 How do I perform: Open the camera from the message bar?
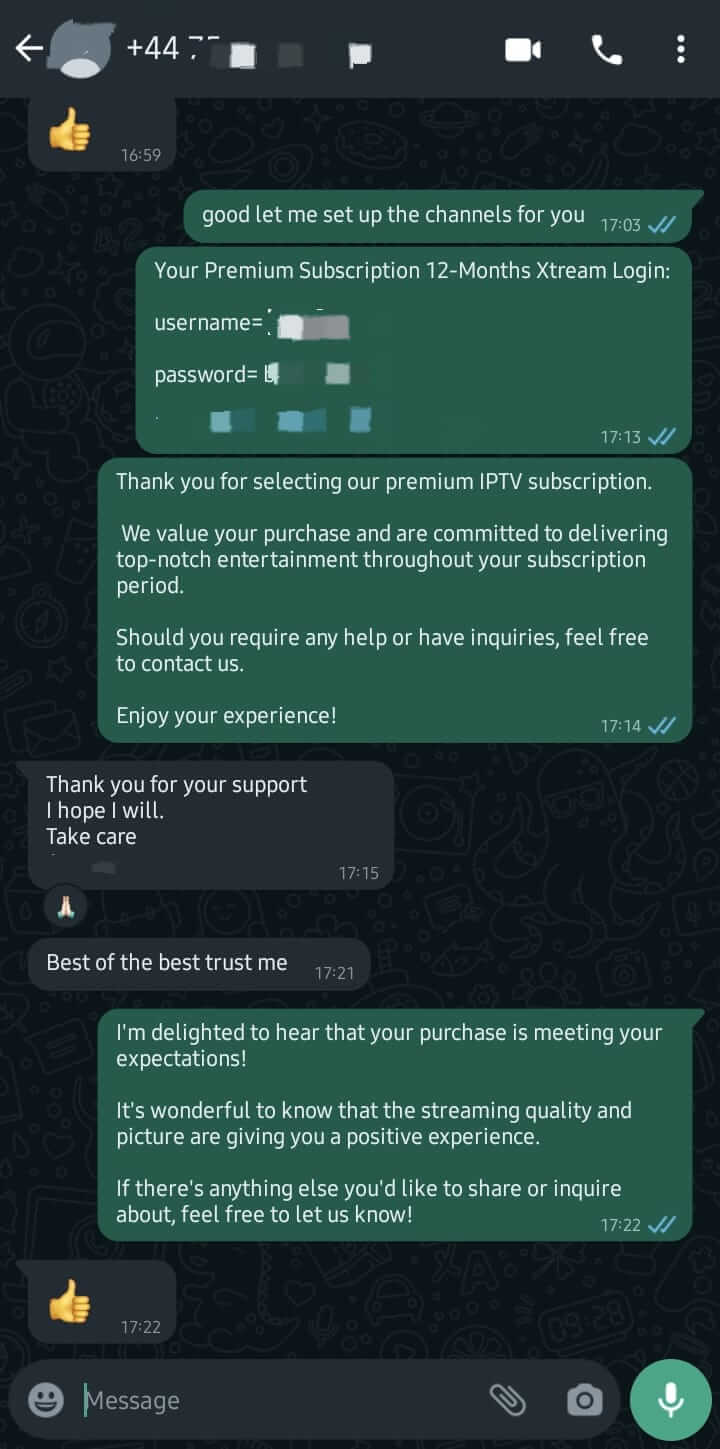(585, 1399)
